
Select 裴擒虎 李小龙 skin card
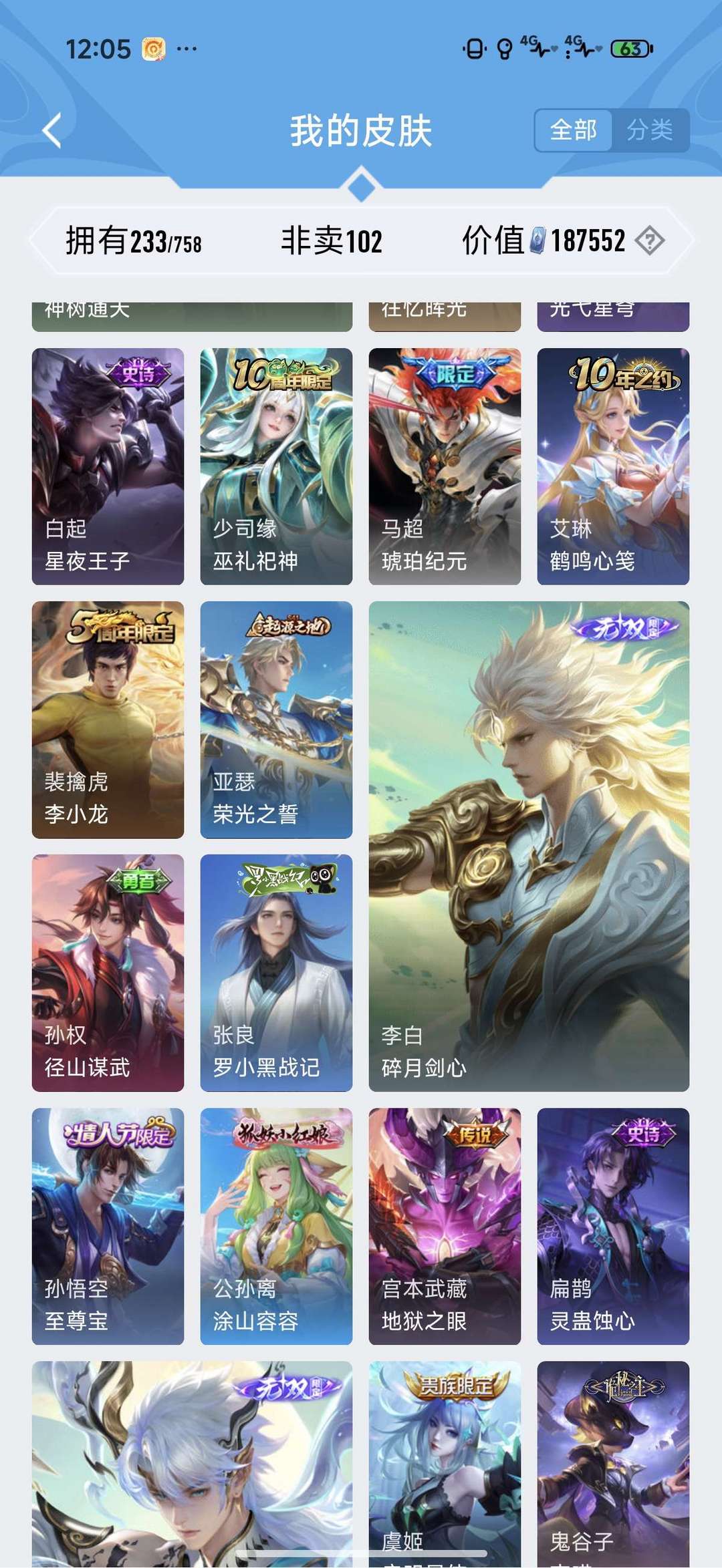(108, 719)
